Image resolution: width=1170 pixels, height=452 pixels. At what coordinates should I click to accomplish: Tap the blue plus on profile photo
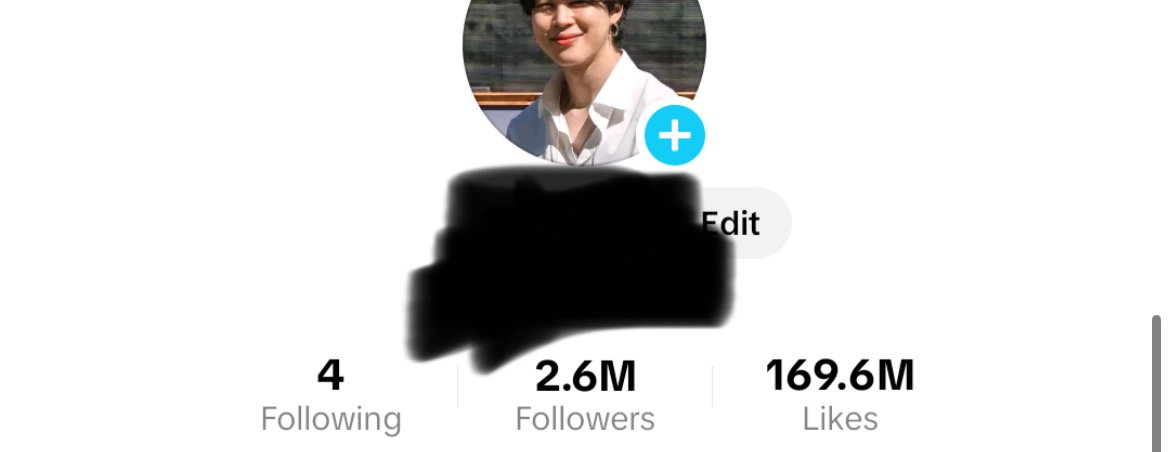click(675, 135)
